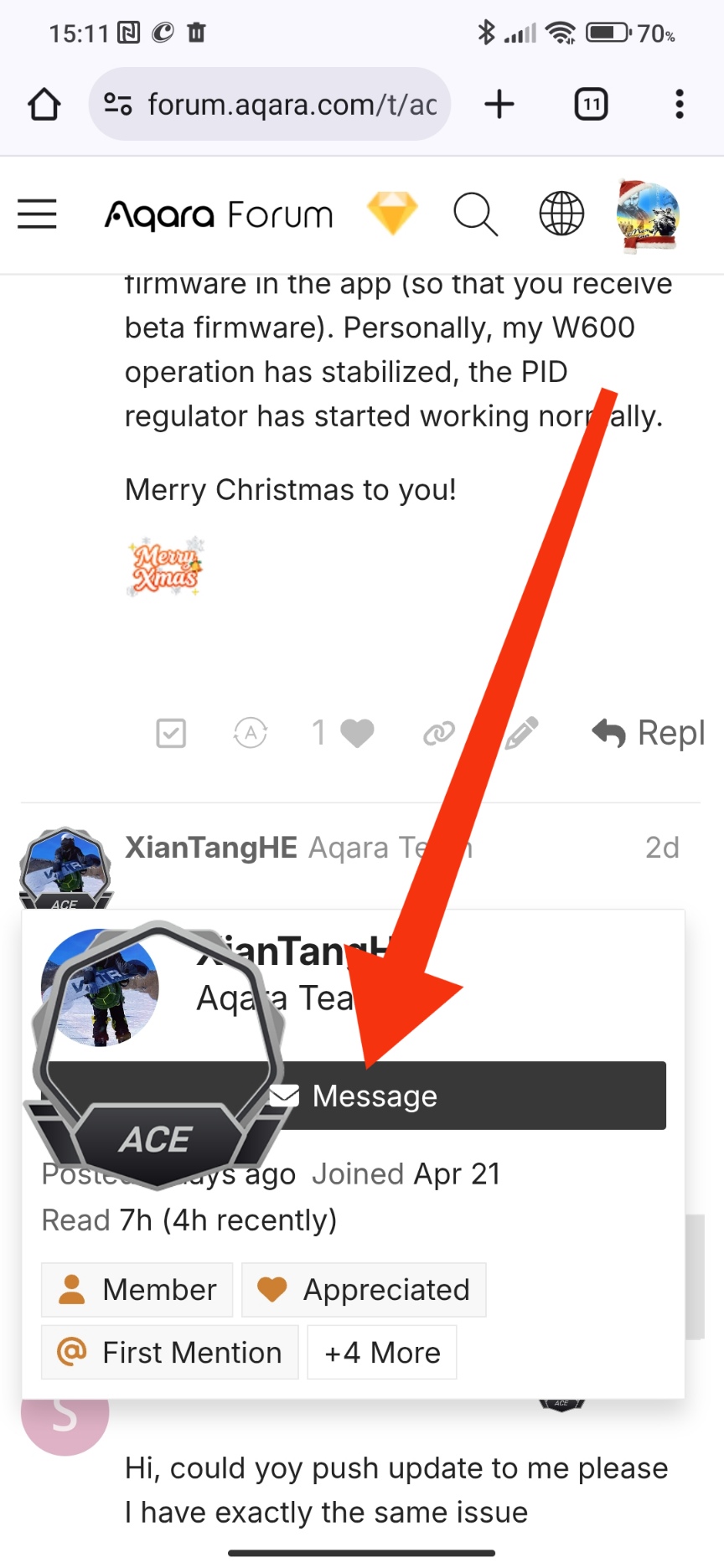Viewport: 724px width, 1568px height.
Task: Open the tab switcher with 11 tabs
Action: [x=591, y=105]
